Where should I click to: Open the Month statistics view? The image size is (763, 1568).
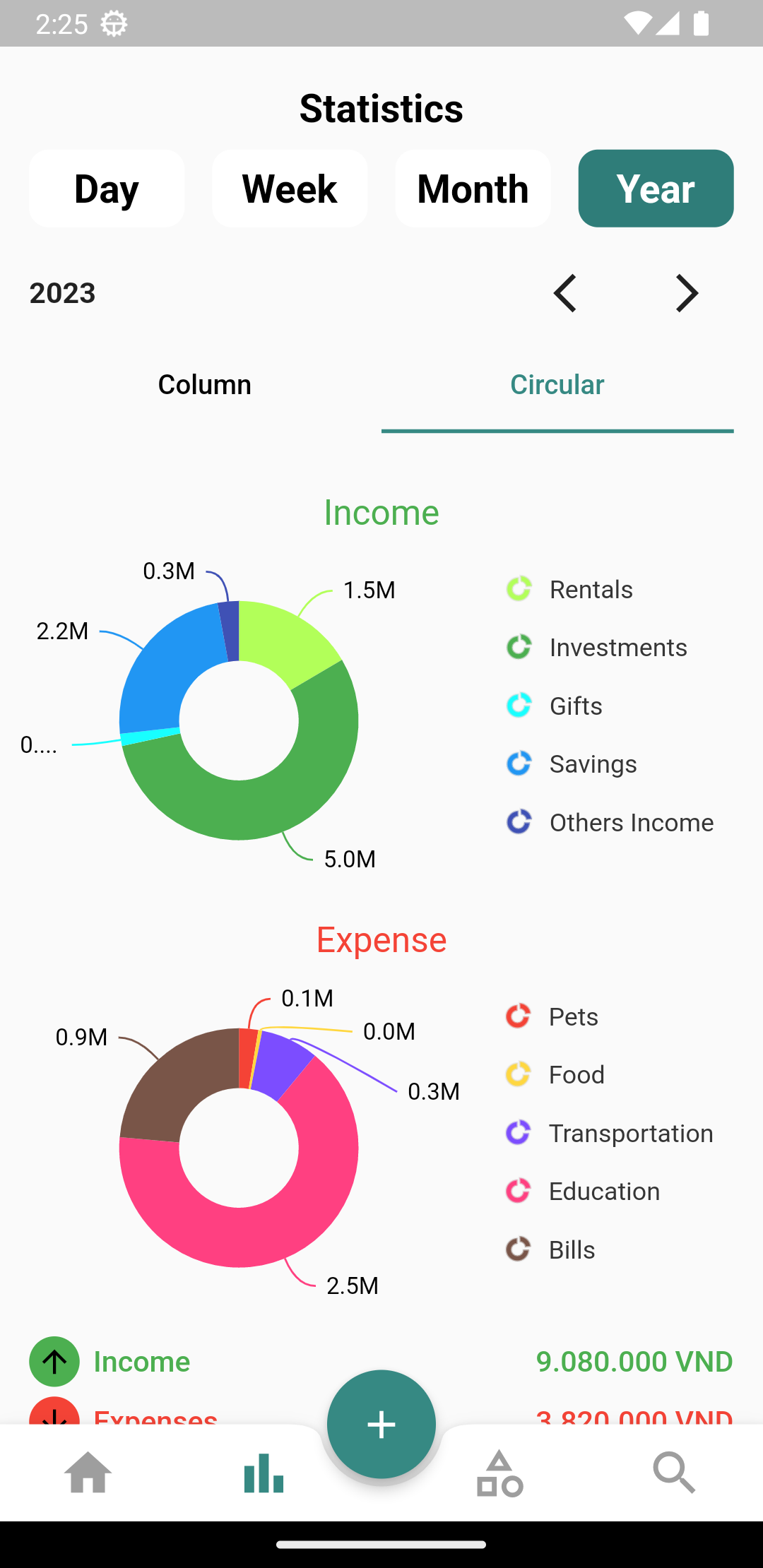click(472, 189)
